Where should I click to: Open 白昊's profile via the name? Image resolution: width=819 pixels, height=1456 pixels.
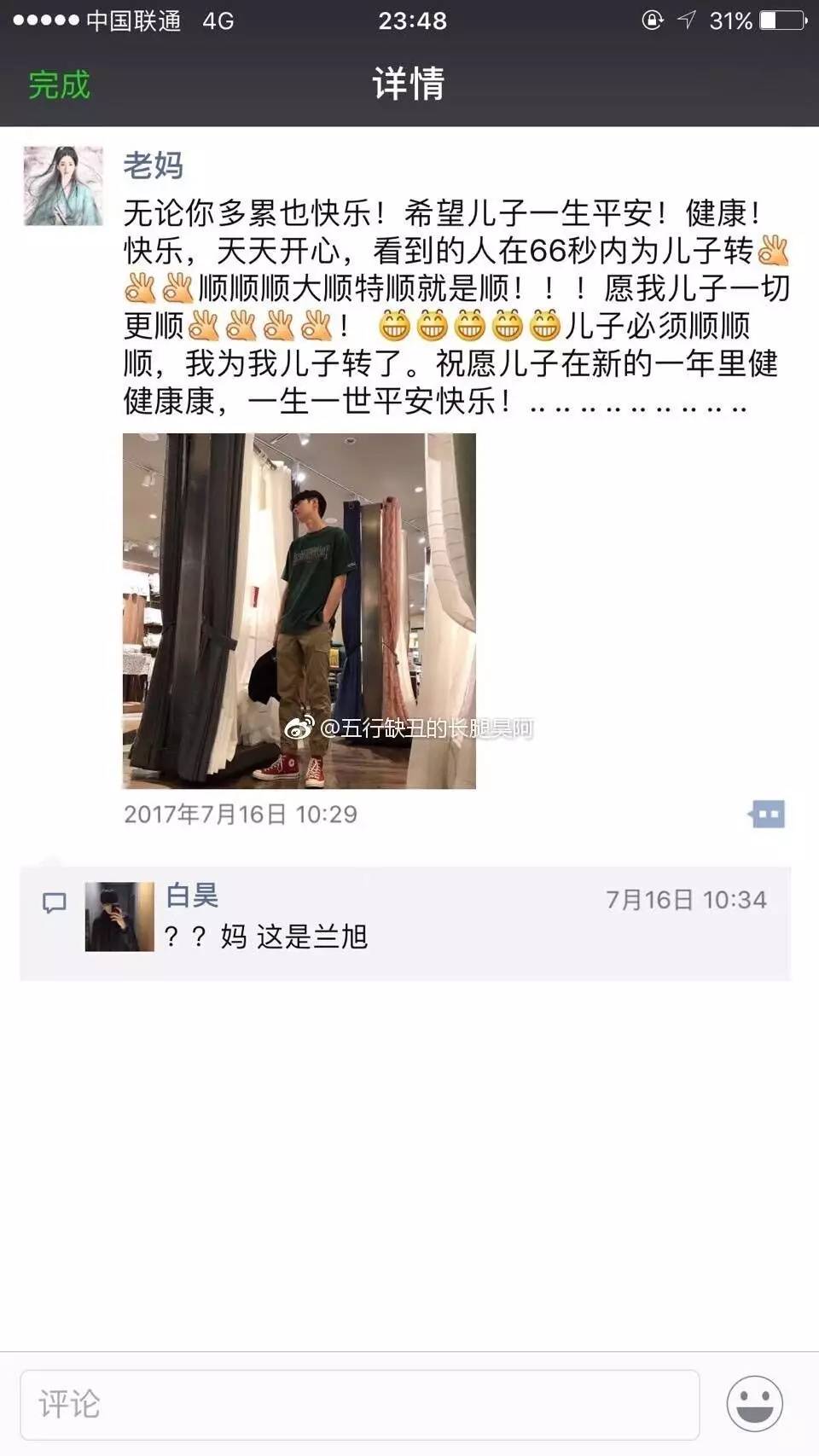[x=192, y=896]
